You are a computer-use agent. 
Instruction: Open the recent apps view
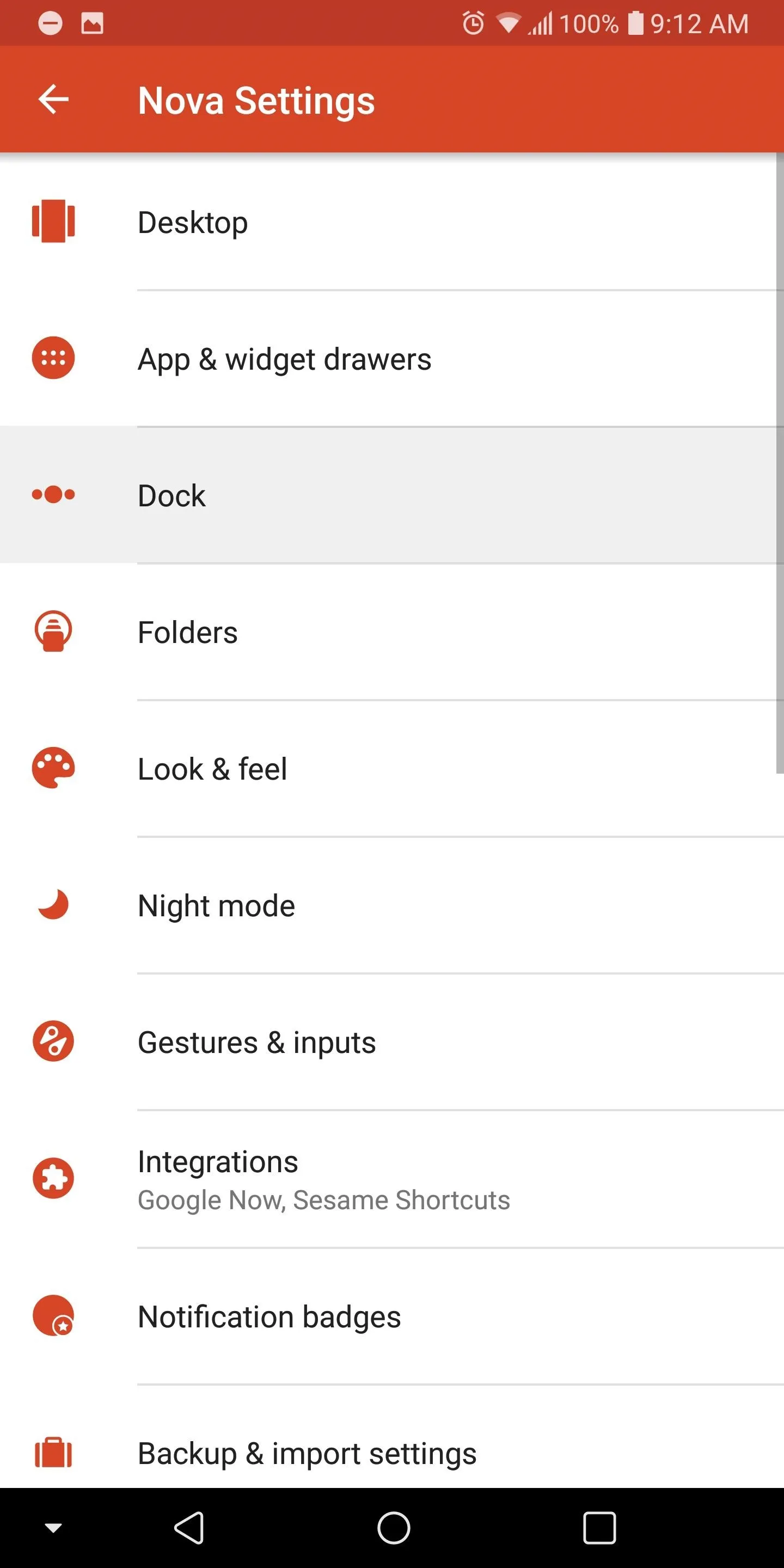click(x=599, y=1528)
